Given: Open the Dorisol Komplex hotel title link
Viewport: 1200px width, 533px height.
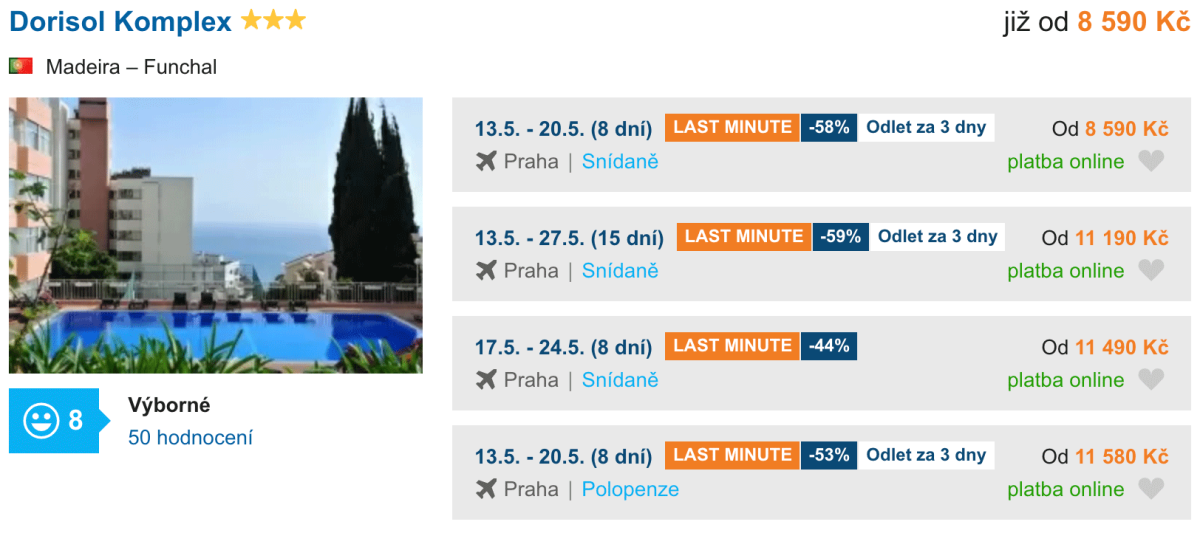Looking at the screenshot, I should [x=120, y=21].
